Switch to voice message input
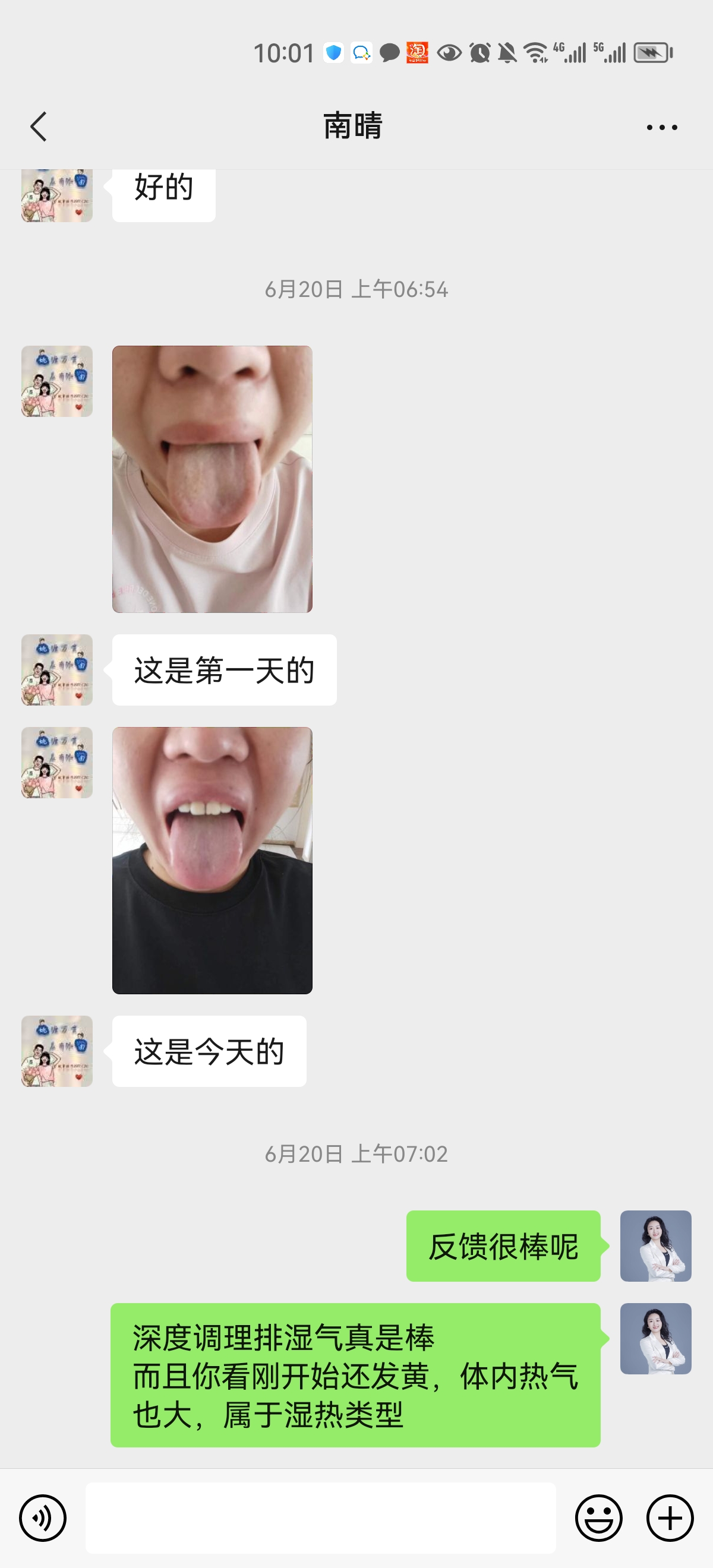The image size is (713, 1568). point(43,1518)
